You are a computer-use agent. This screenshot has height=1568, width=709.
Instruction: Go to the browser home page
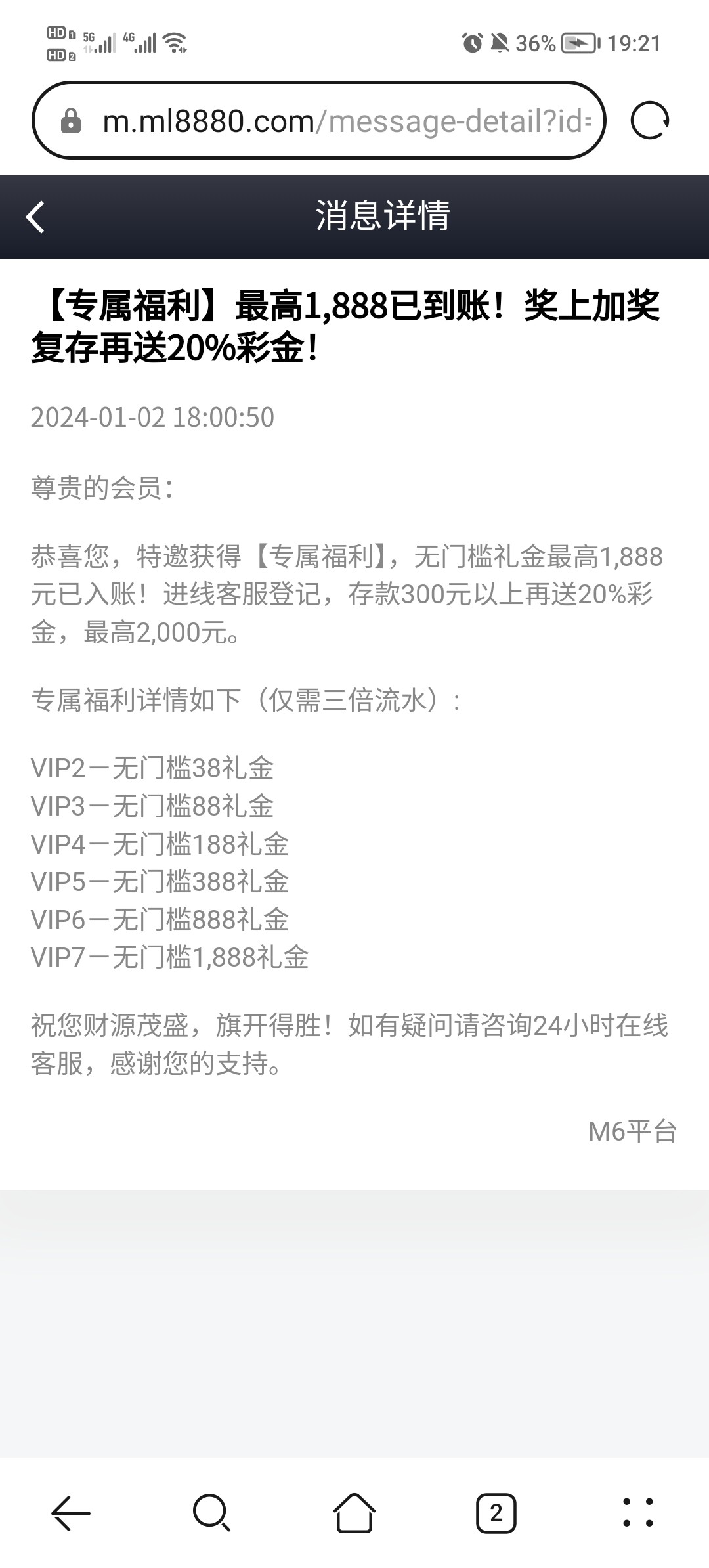tap(354, 1513)
